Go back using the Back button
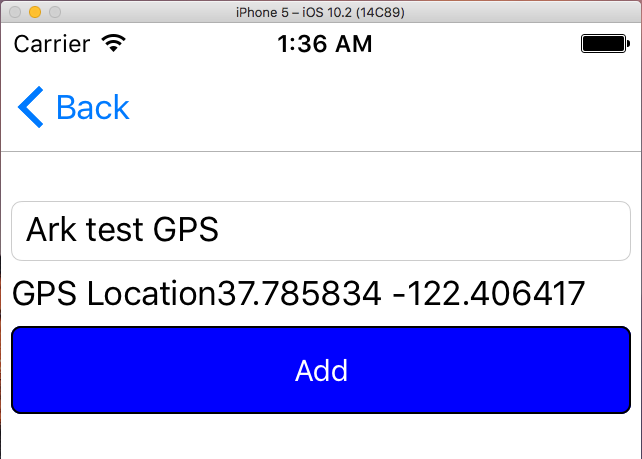Screen dimensions: 642x459 coord(74,107)
